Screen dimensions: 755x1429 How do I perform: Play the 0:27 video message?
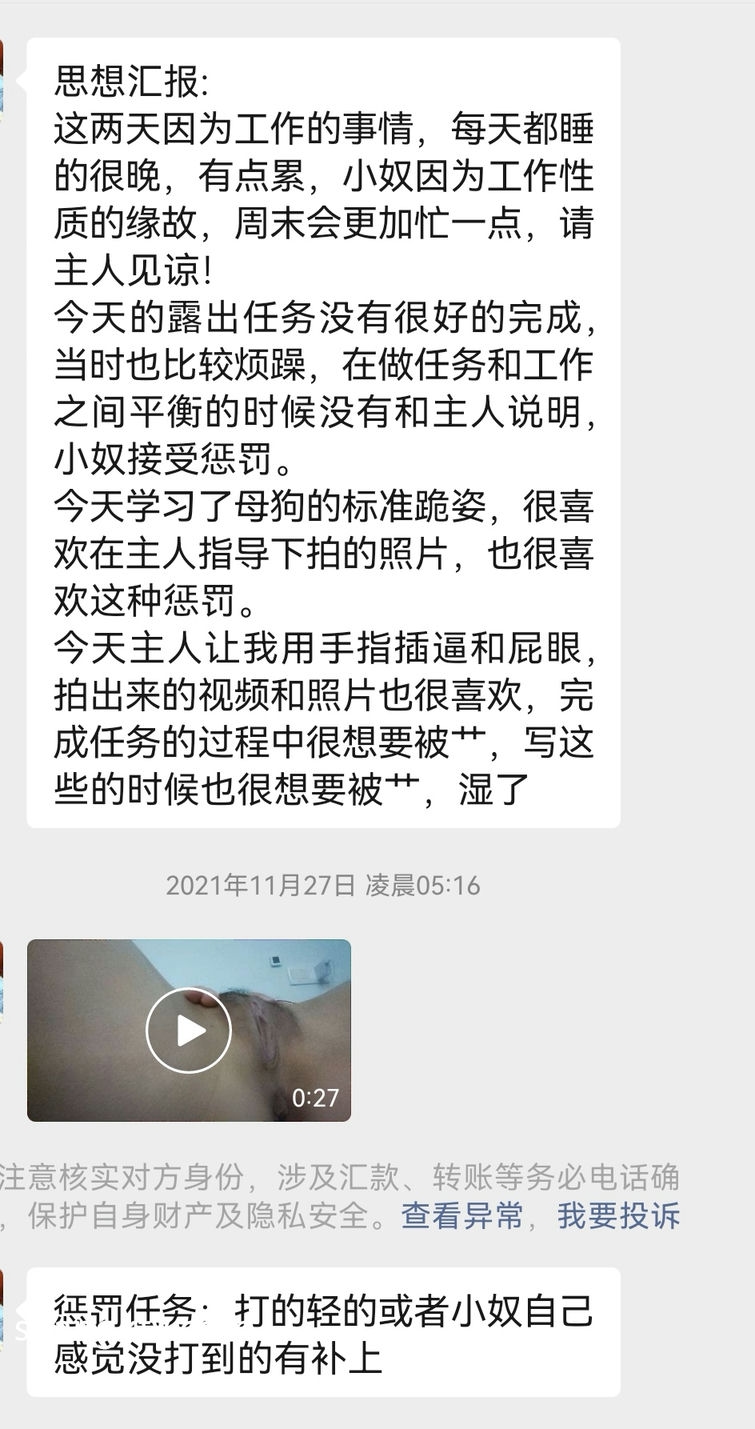(x=189, y=1030)
